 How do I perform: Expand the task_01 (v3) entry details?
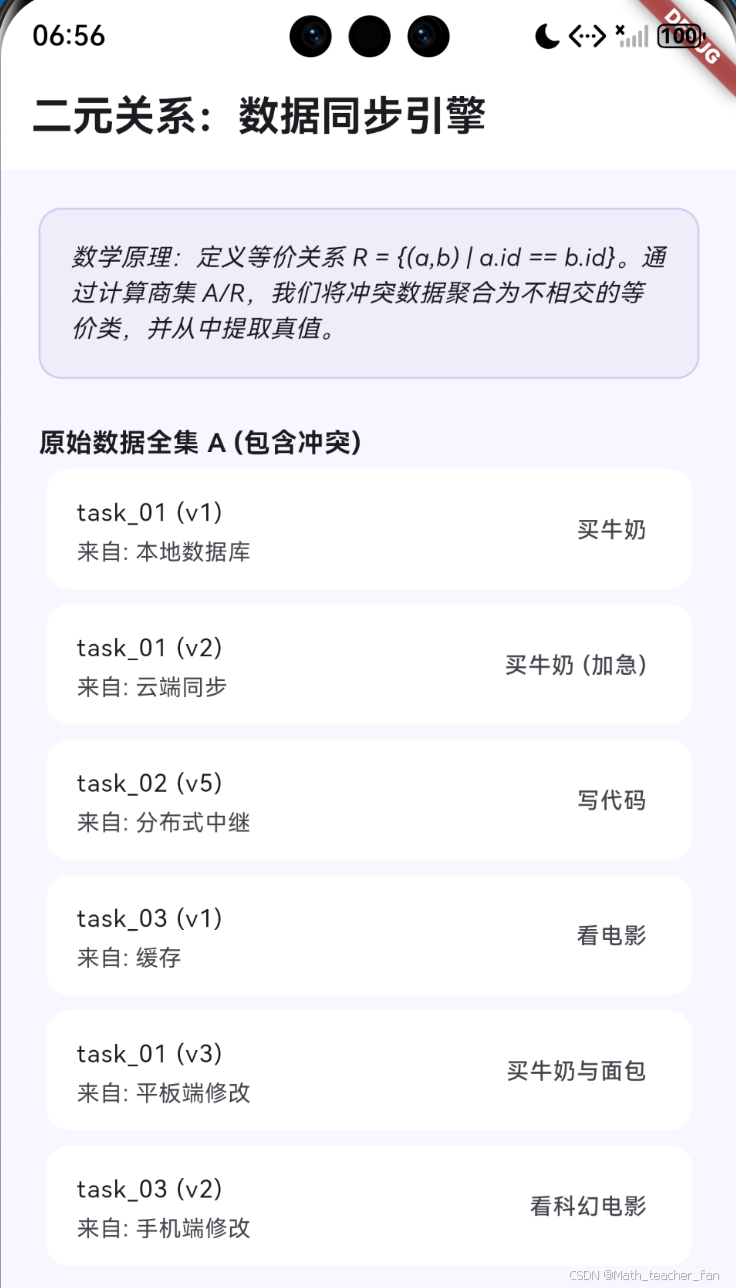tap(368, 1071)
